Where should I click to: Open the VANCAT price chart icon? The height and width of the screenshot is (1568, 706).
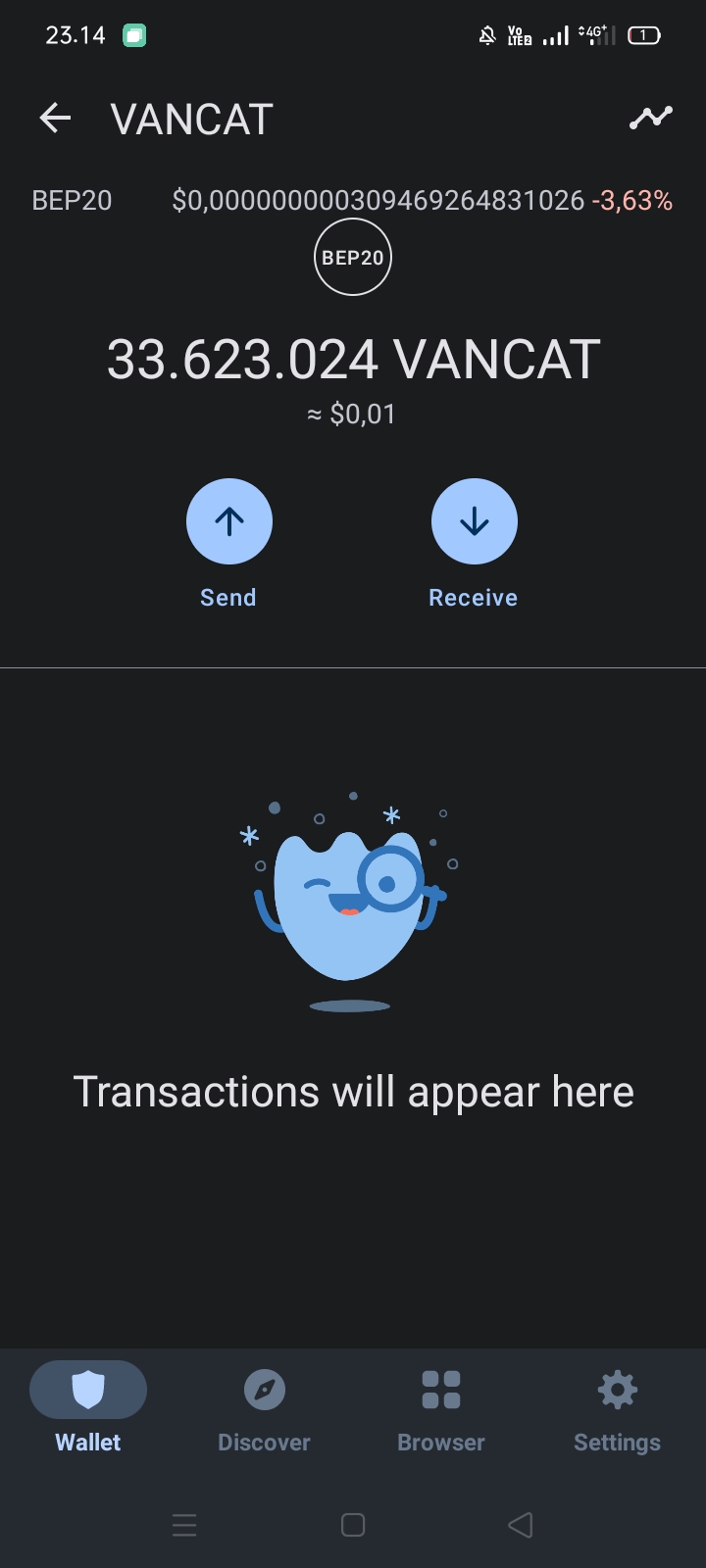tap(651, 119)
